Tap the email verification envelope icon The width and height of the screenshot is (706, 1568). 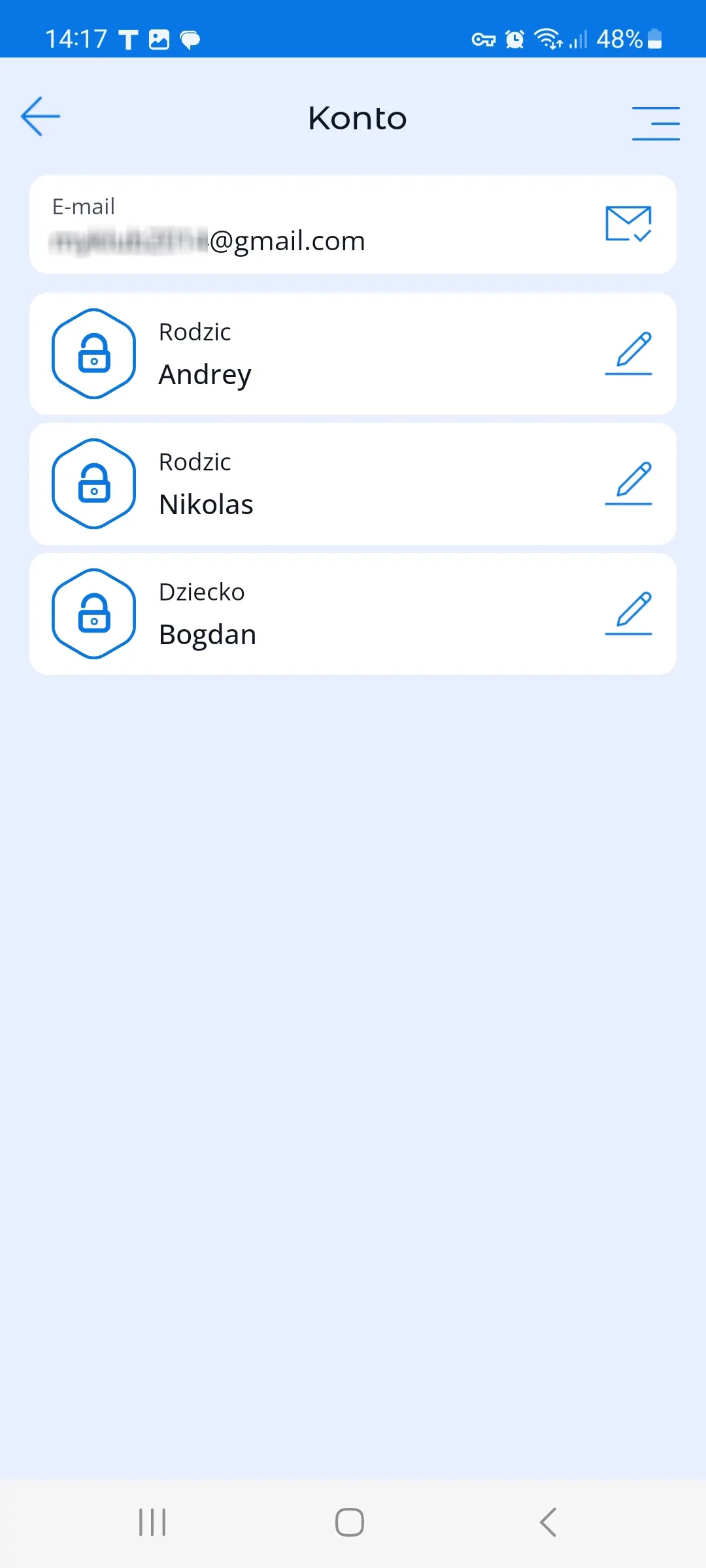coord(628,224)
